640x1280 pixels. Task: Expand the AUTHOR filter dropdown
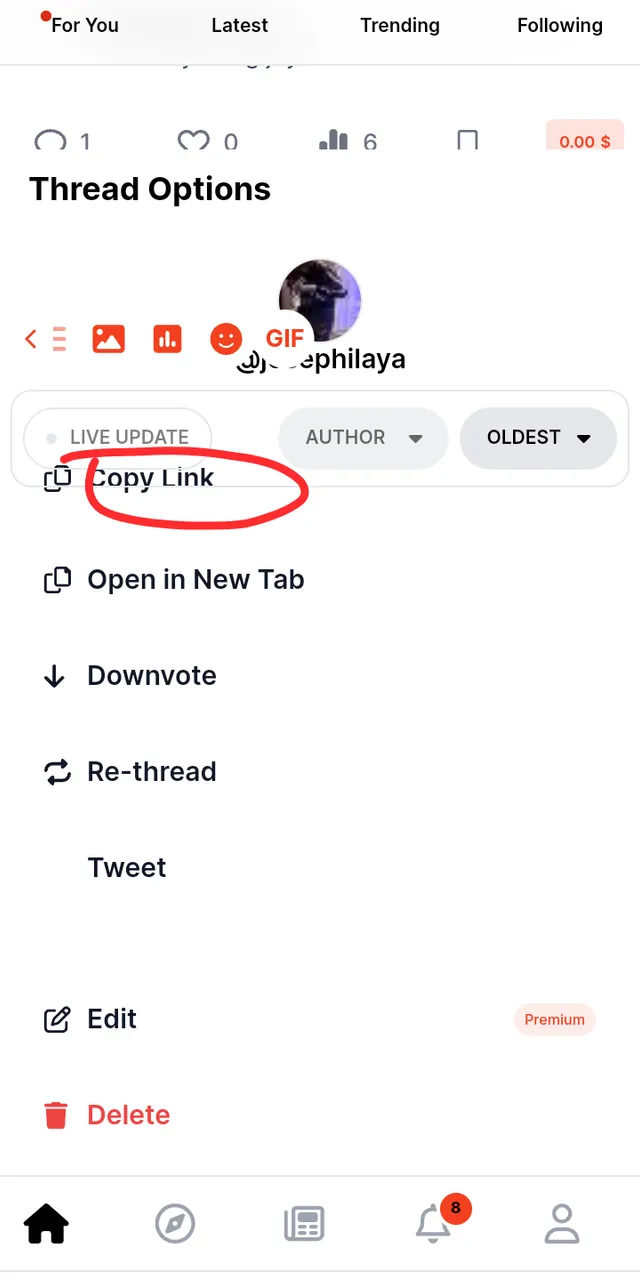[x=363, y=438]
